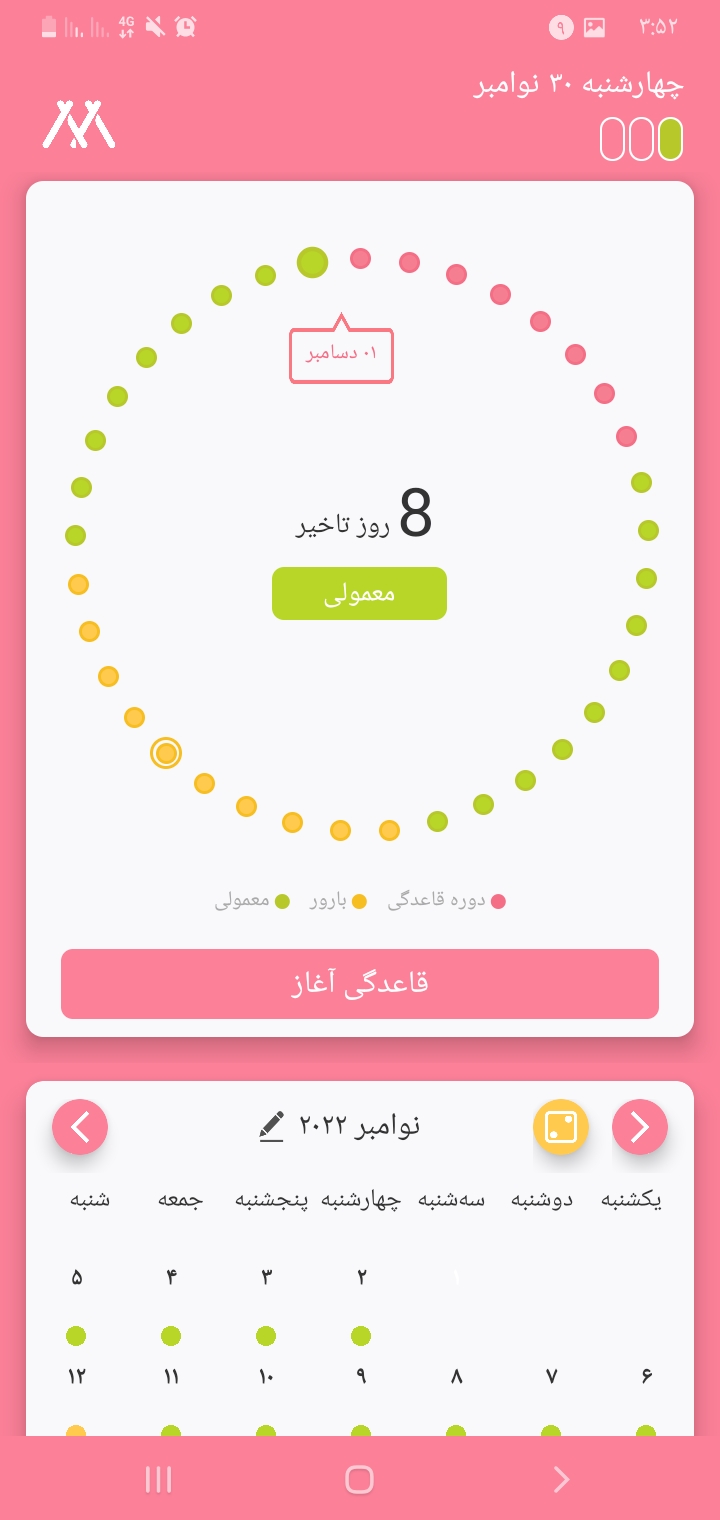Viewport: 720px width, 1520px height.
Task: Tap the green معمولی status button
Action: pyautogui.click(x=359, y=594)
